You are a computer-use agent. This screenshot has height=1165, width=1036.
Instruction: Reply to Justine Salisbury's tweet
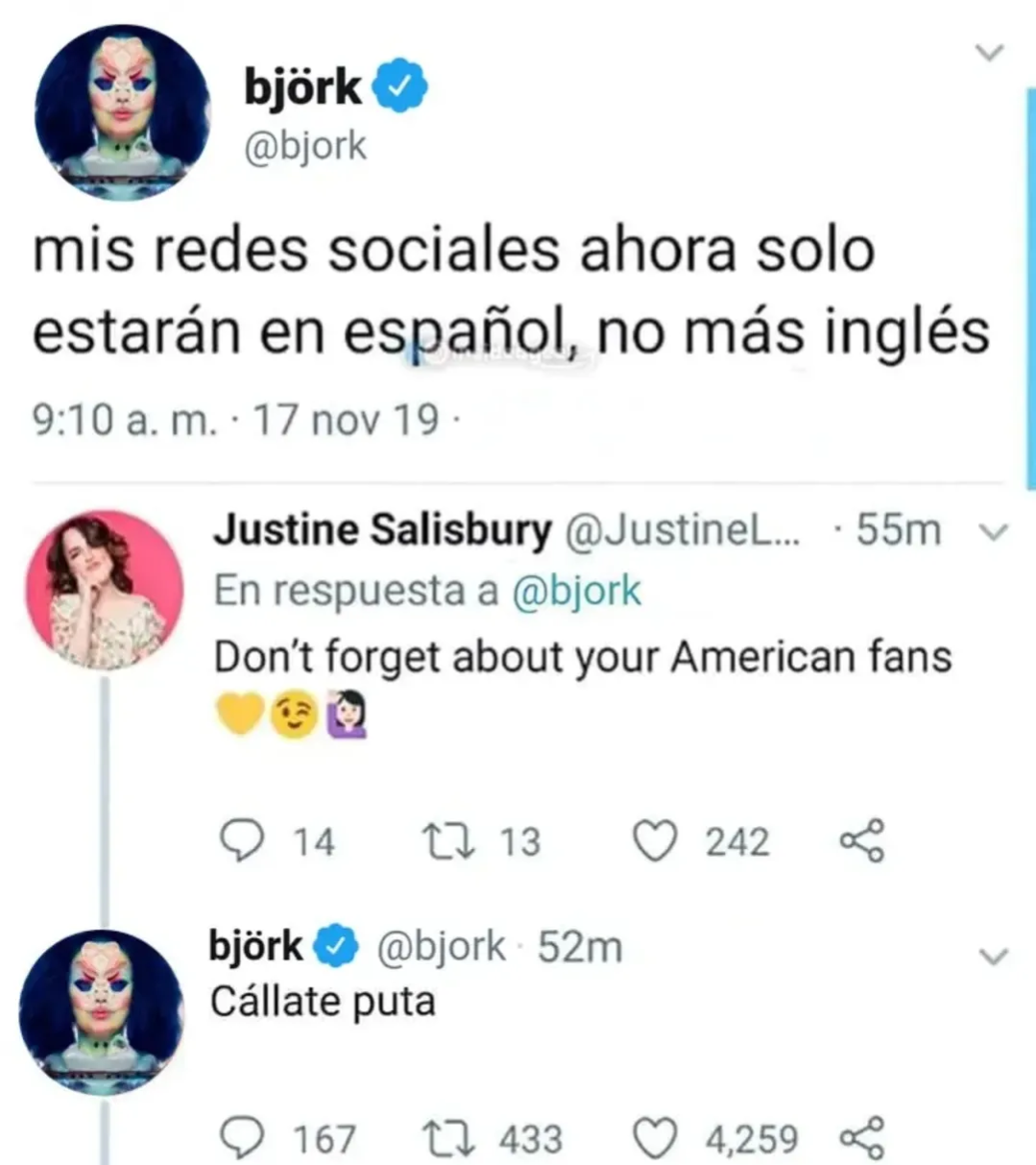[x=237, y=841]
